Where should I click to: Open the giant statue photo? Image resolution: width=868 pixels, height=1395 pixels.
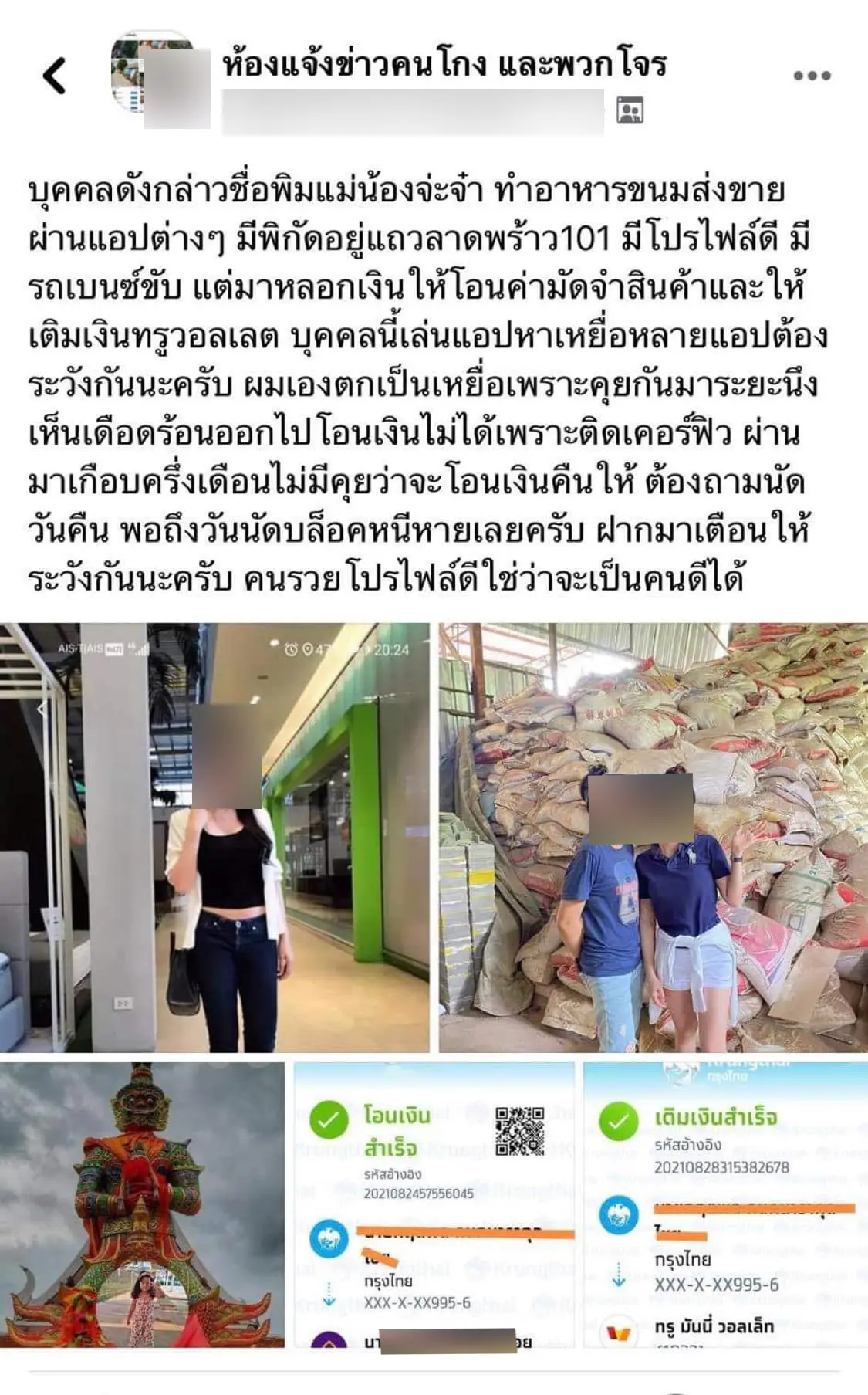point(143,1204)
